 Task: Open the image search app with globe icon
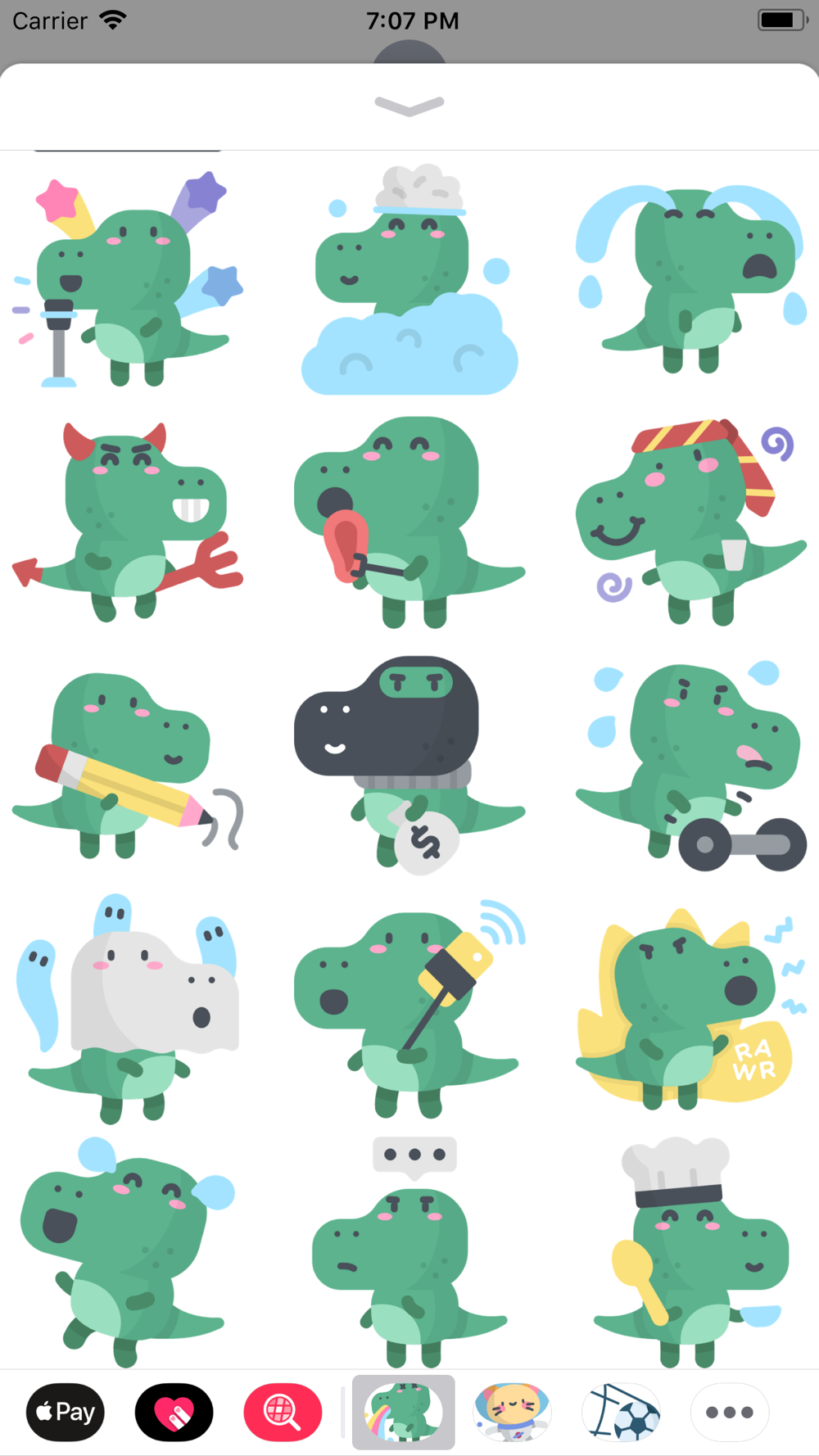[x=283, y=1412]
